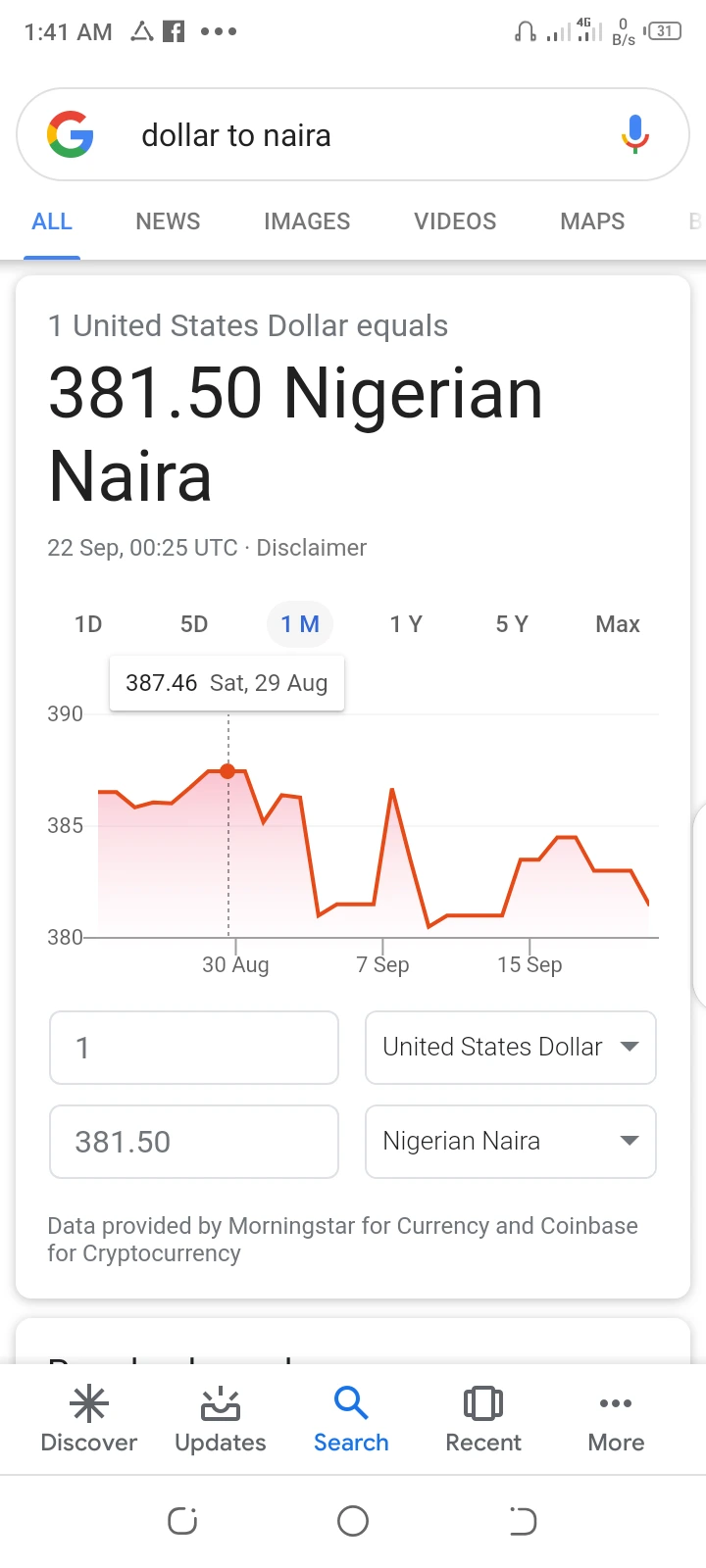
Task: Expand the United States Dollar dropdown
Action: pyautogui.click(x=511, y=1048)
